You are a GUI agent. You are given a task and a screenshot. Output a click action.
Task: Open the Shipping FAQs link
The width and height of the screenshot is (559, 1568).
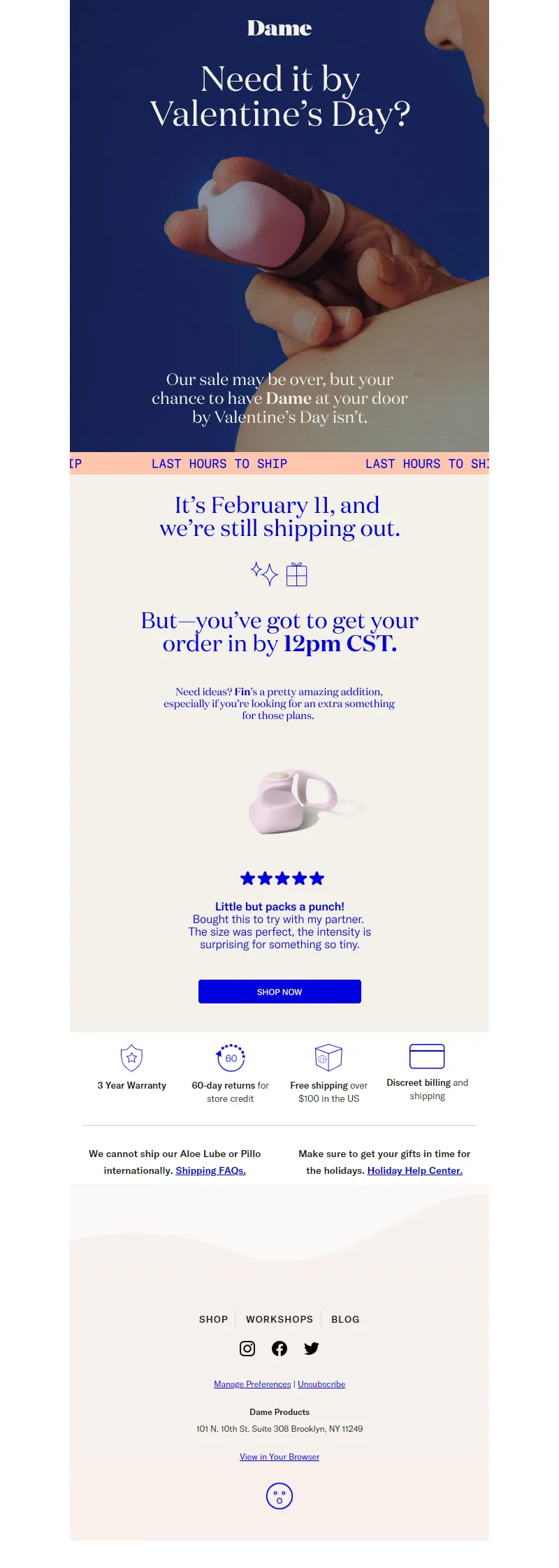[210, 1170]
